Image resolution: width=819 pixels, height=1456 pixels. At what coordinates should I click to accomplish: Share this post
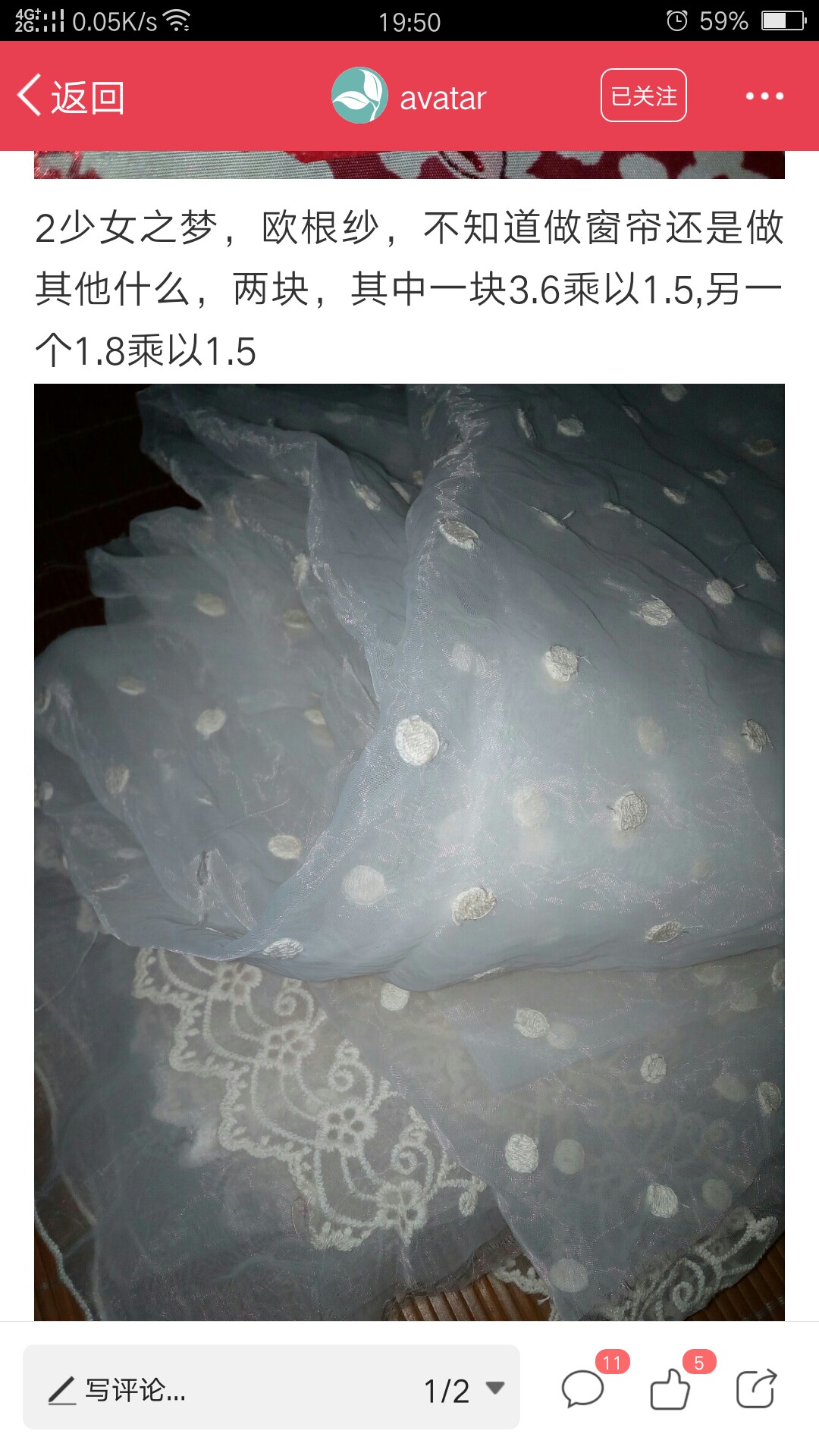click(x=756, y=1389)
